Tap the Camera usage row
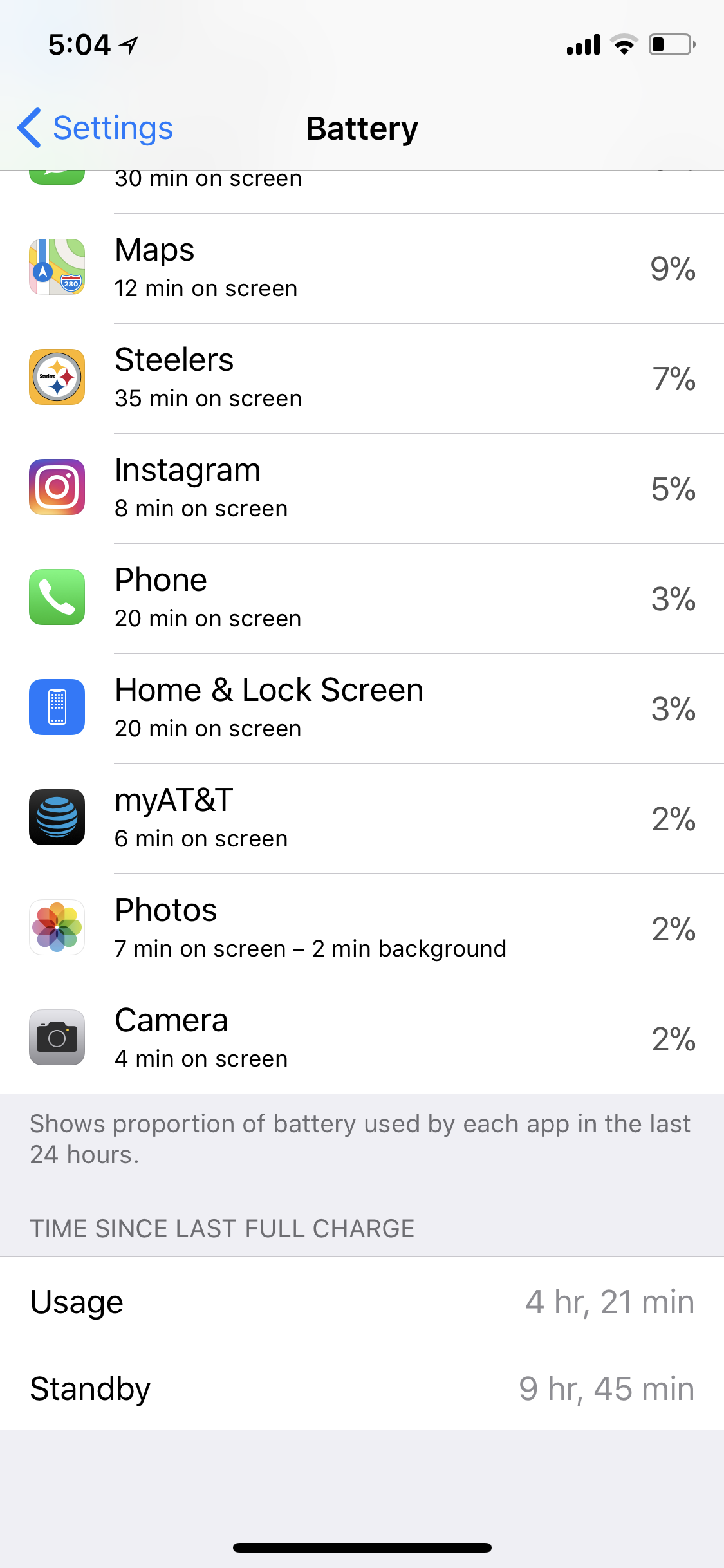 click(x=362, y=1039)
